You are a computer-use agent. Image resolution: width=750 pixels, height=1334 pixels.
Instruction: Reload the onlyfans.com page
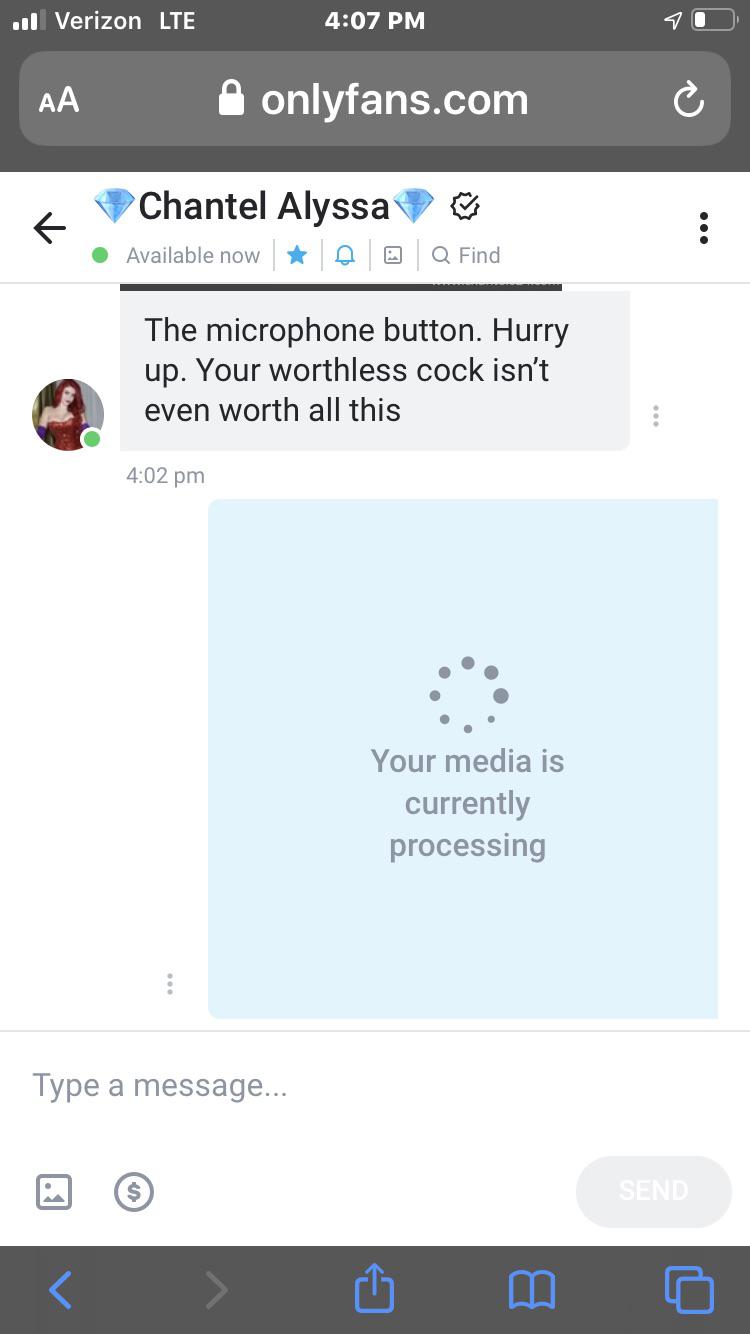[688, 98]
